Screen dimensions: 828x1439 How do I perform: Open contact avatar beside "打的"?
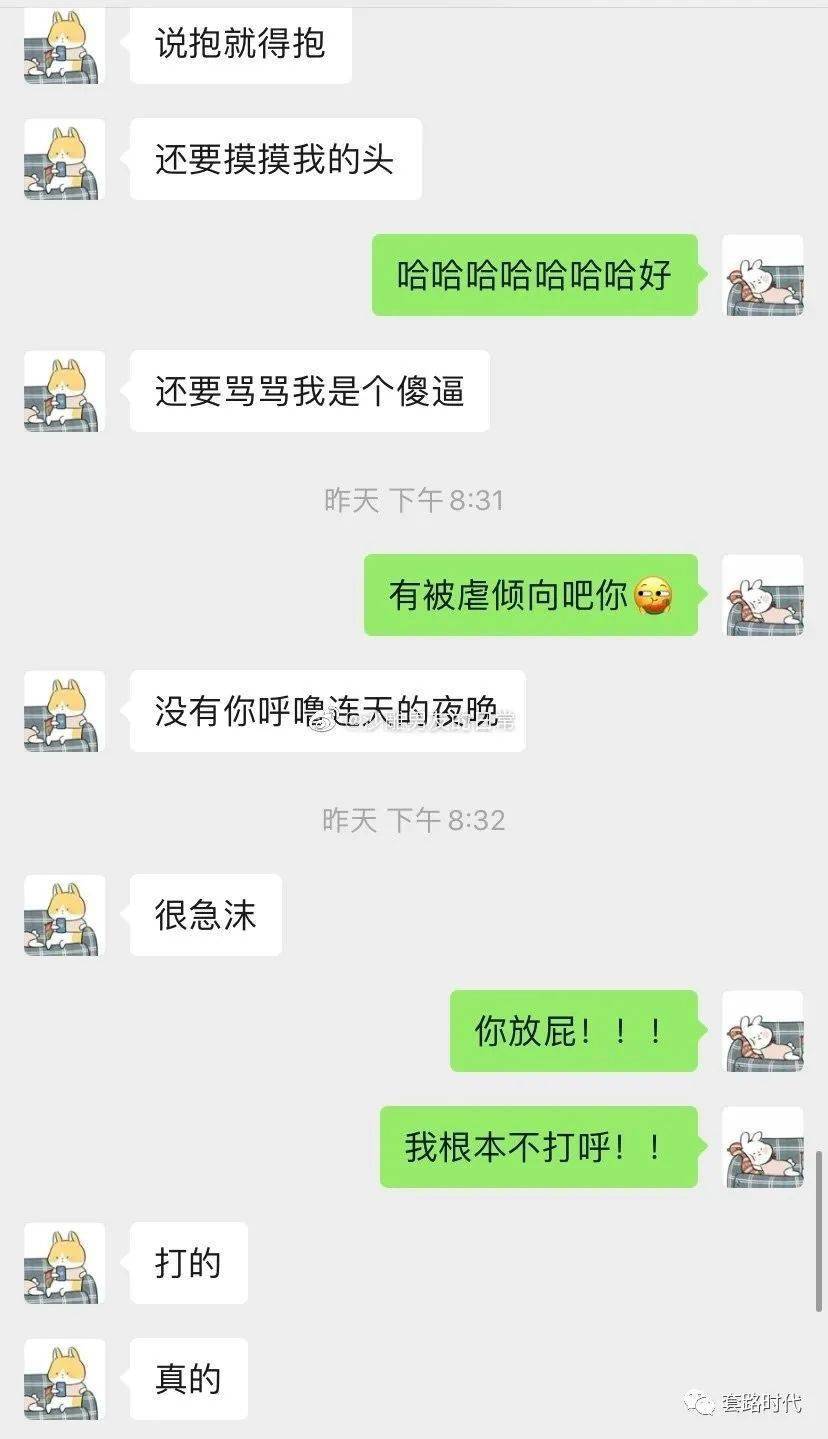click(64, 1263)
